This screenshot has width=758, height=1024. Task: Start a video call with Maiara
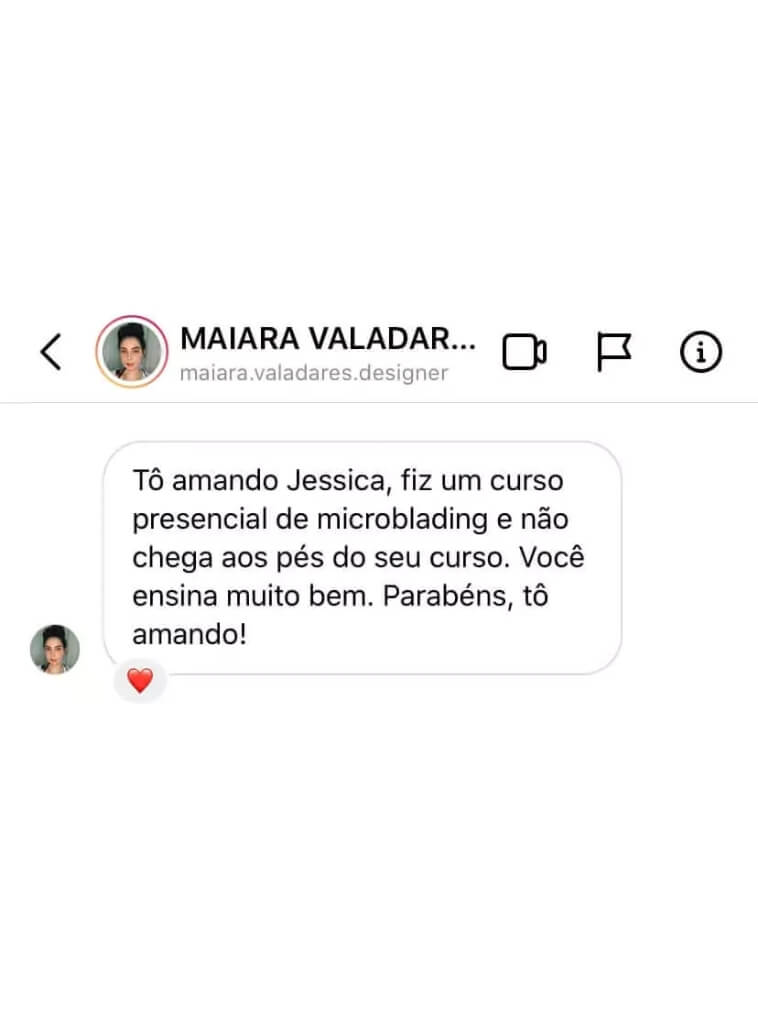point(524,352)
